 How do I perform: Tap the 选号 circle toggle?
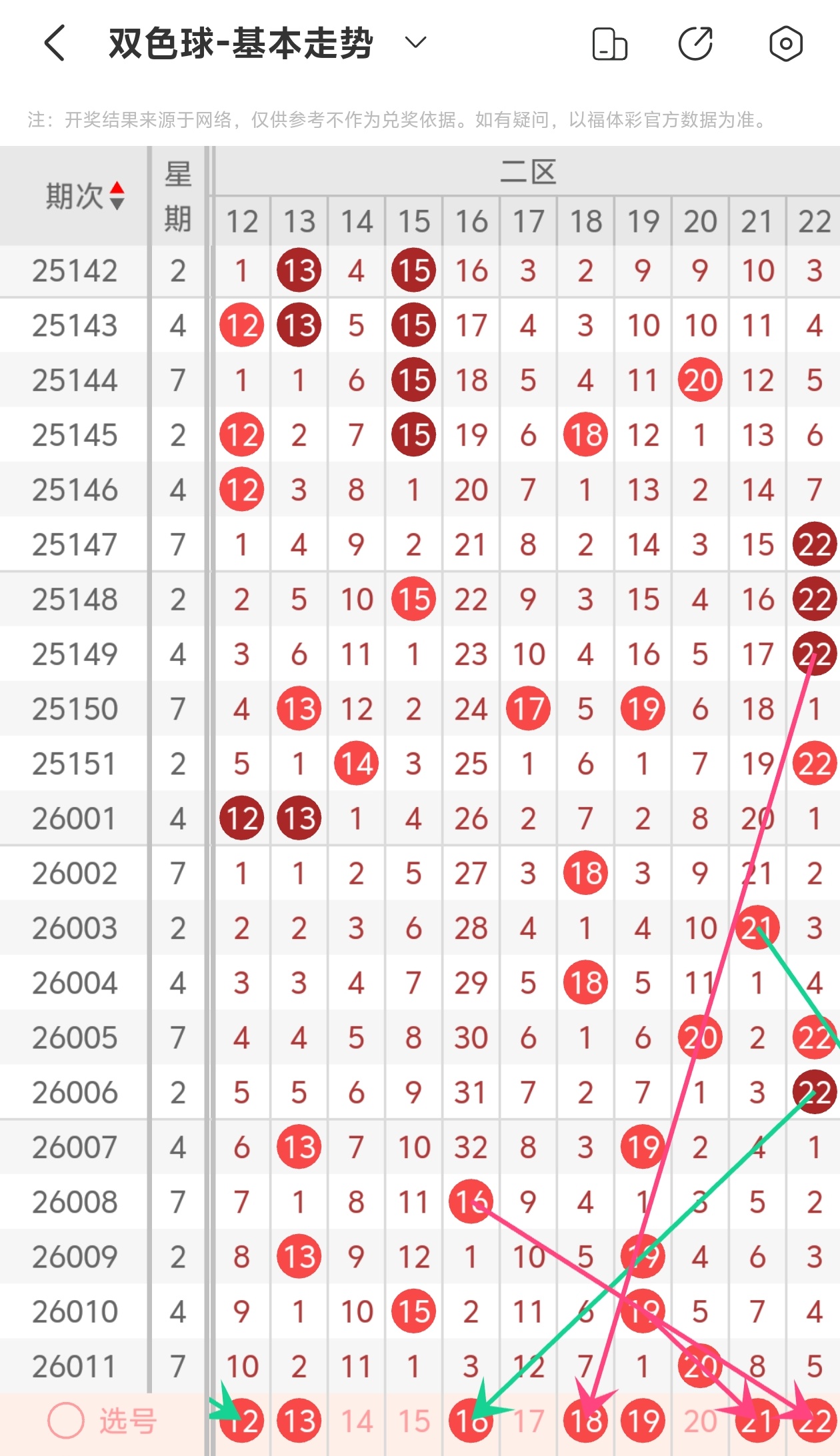coord(66,1421)
